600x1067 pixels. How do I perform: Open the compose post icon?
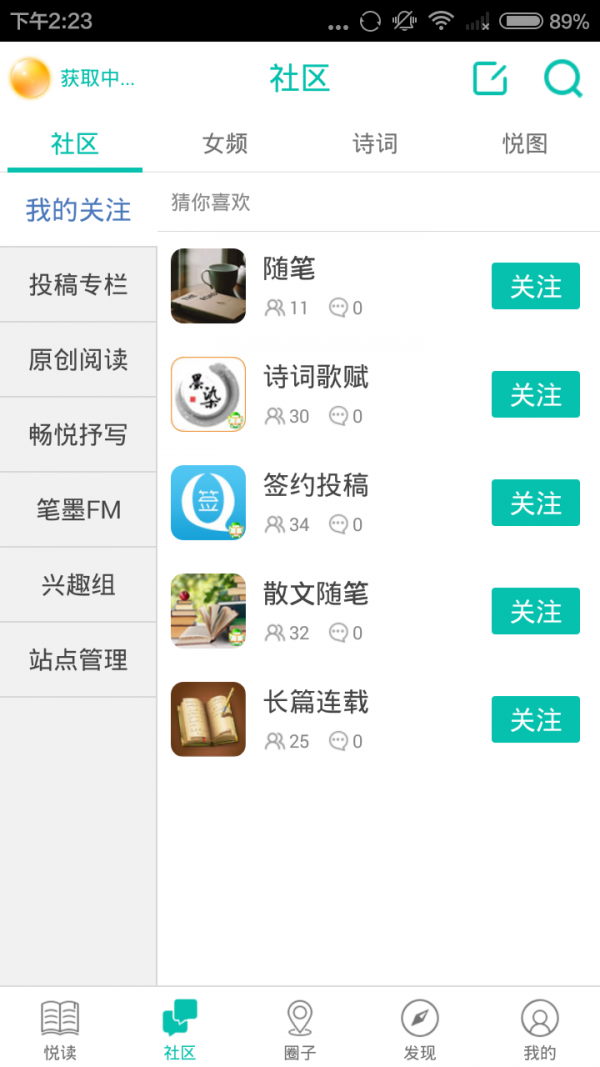(x=490, y=79)
